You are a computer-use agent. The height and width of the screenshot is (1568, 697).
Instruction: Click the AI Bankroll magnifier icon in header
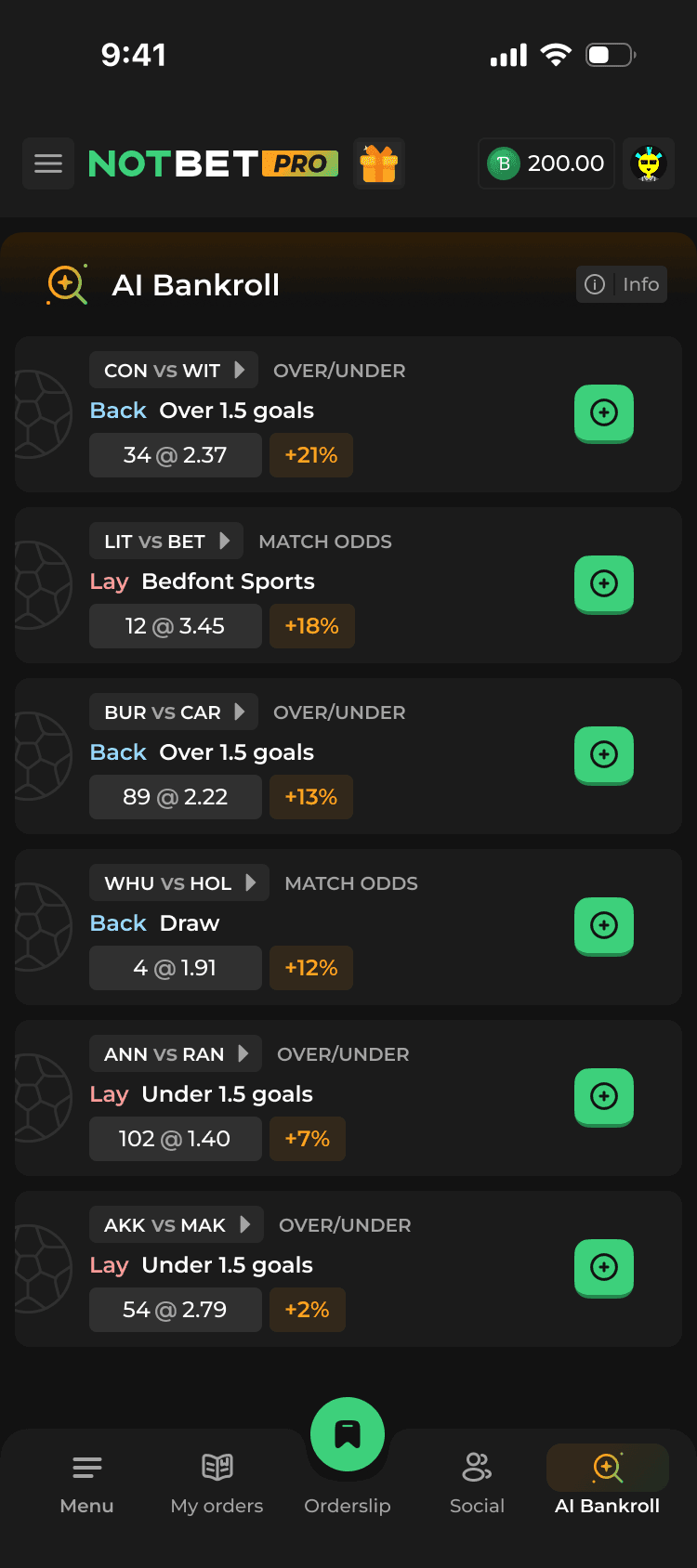(x=66, y=285)
